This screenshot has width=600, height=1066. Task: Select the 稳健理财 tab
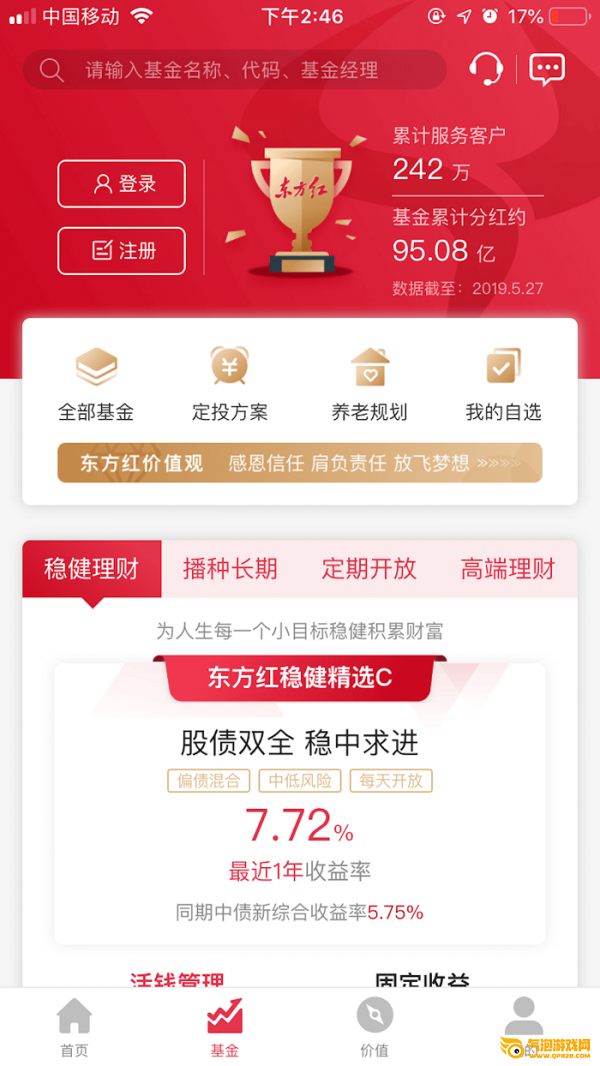coord(91,569)
